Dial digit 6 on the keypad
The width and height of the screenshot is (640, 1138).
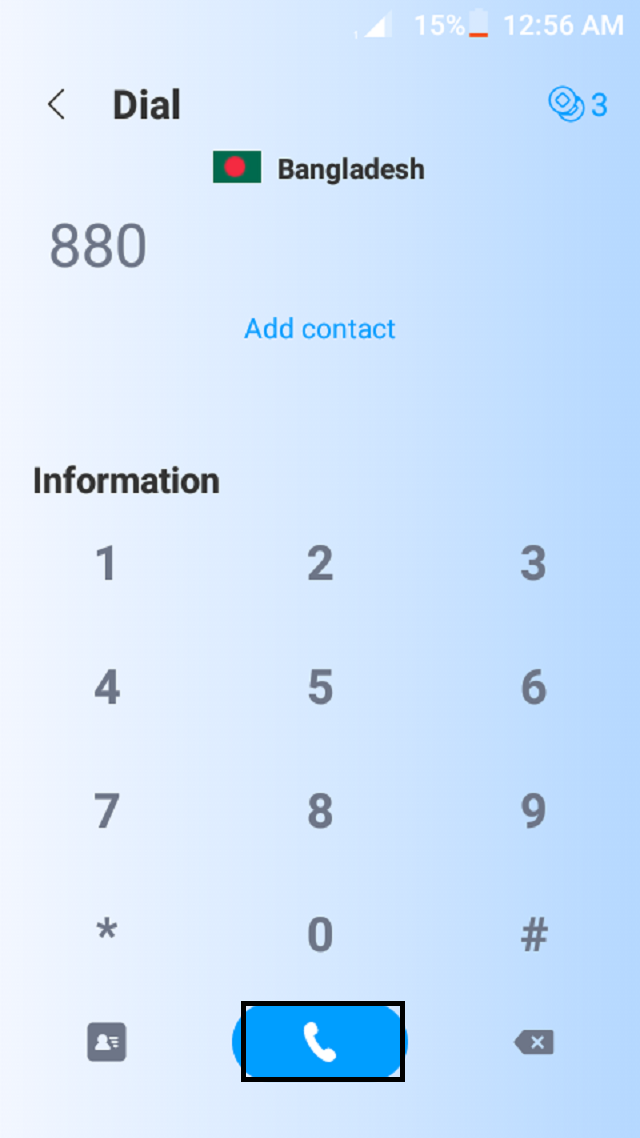pyautogui.click(x=533, y=688)
